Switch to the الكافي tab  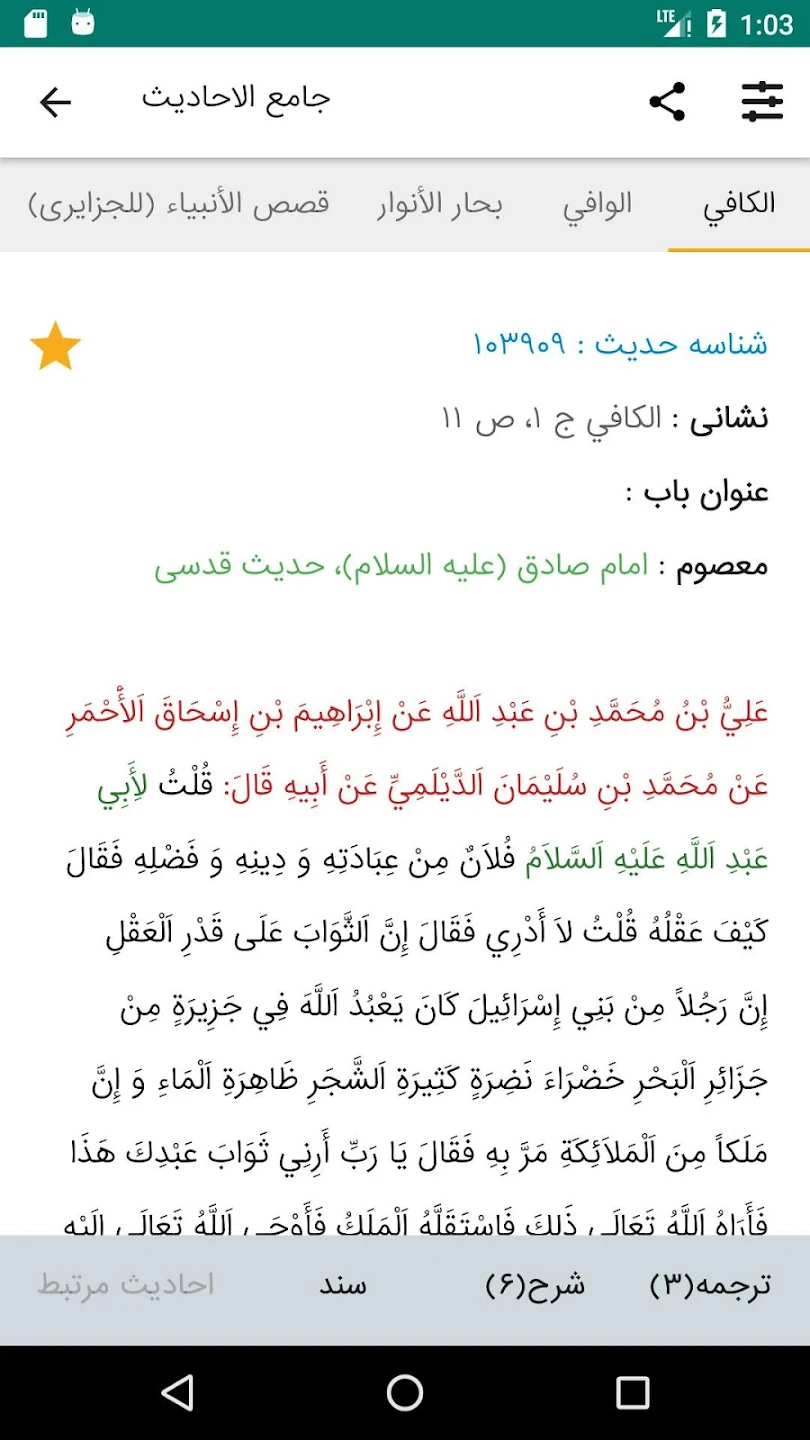point(739,205)
